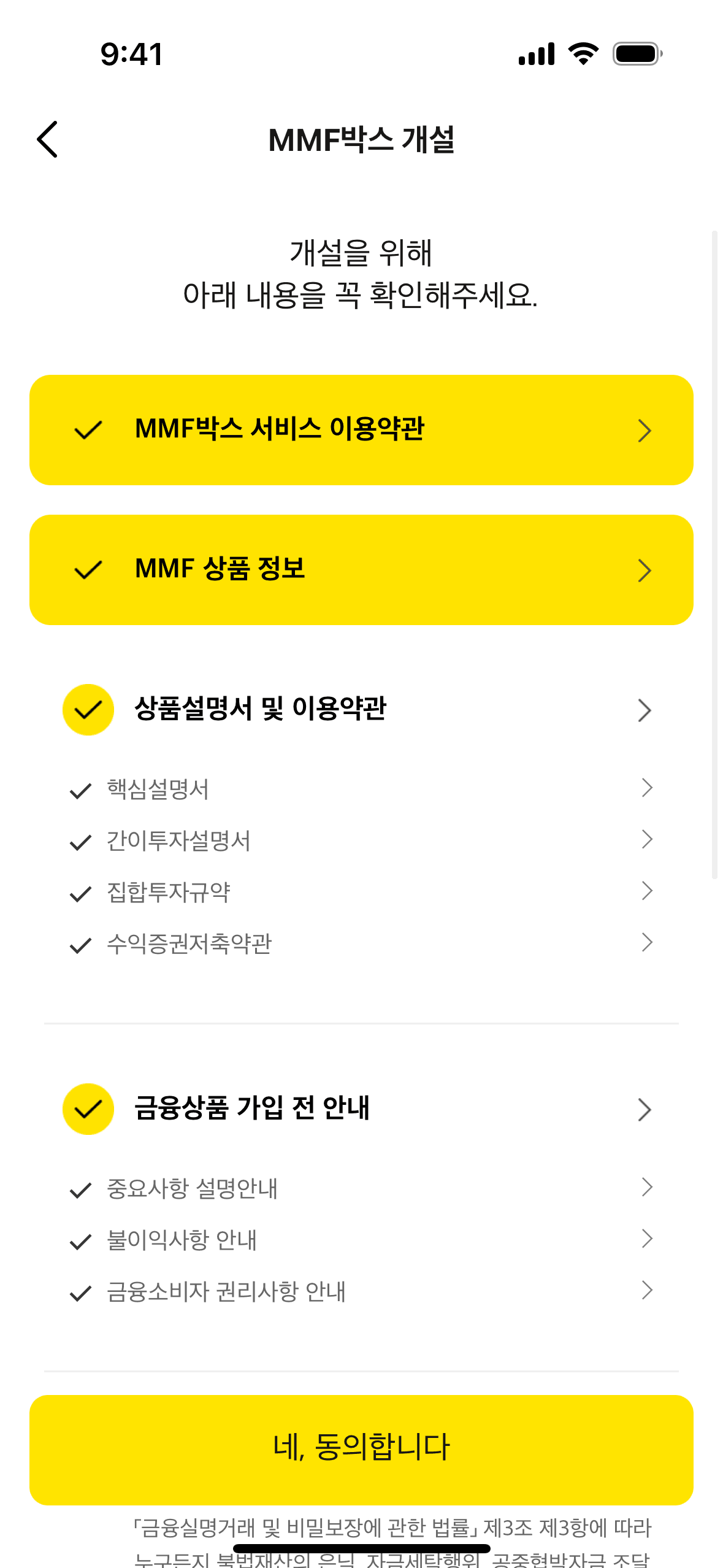Open 핵심설명서 document
The image size is (723, 1568).
[361, 789]
